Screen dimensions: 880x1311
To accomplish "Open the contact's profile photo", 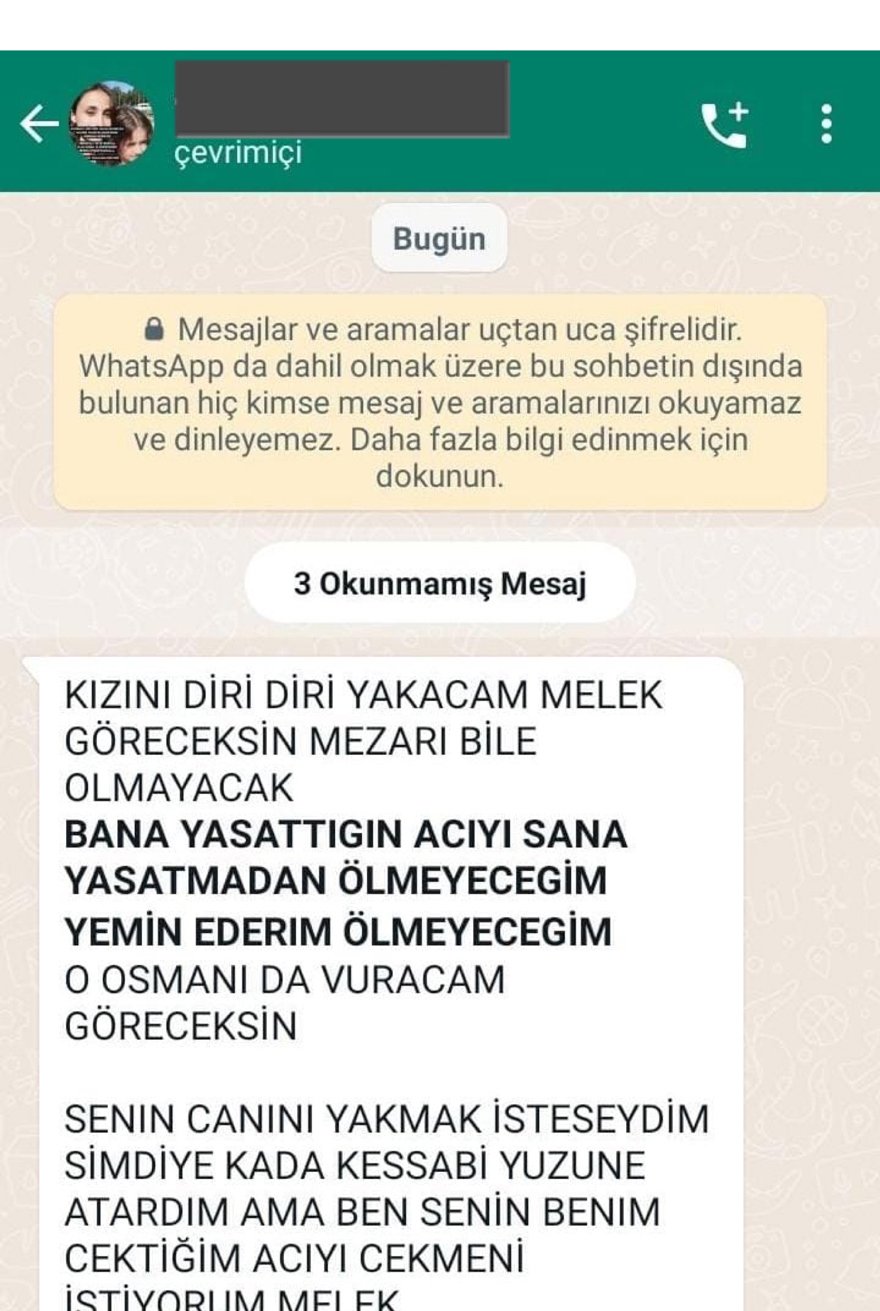I will pyautogui.click(x=112, y=124).
